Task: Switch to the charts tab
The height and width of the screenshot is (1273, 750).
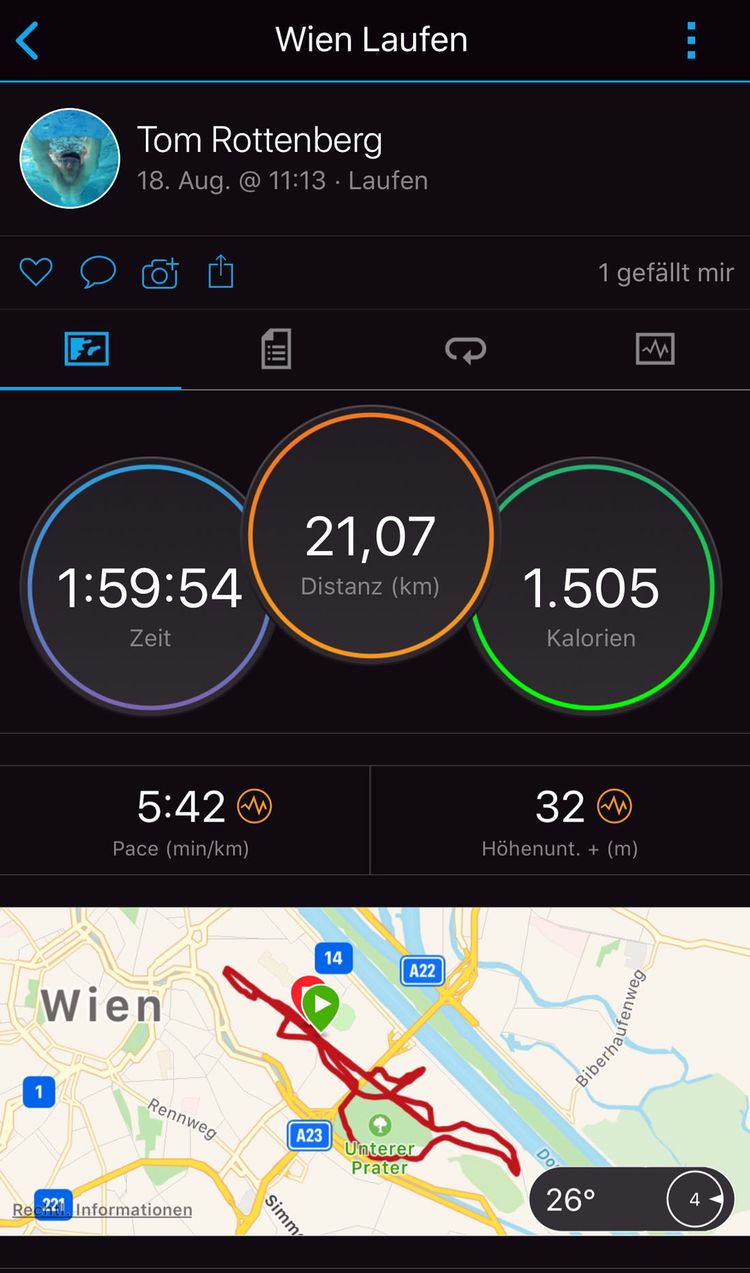Action: point(655,349)
